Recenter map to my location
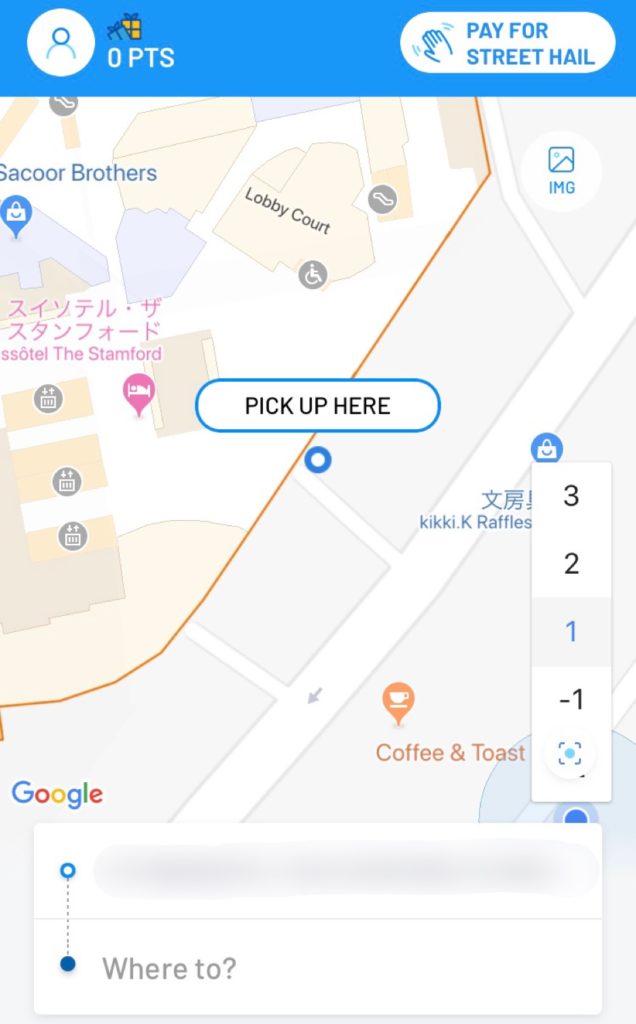636x1024 pixels. pos(570,753)
